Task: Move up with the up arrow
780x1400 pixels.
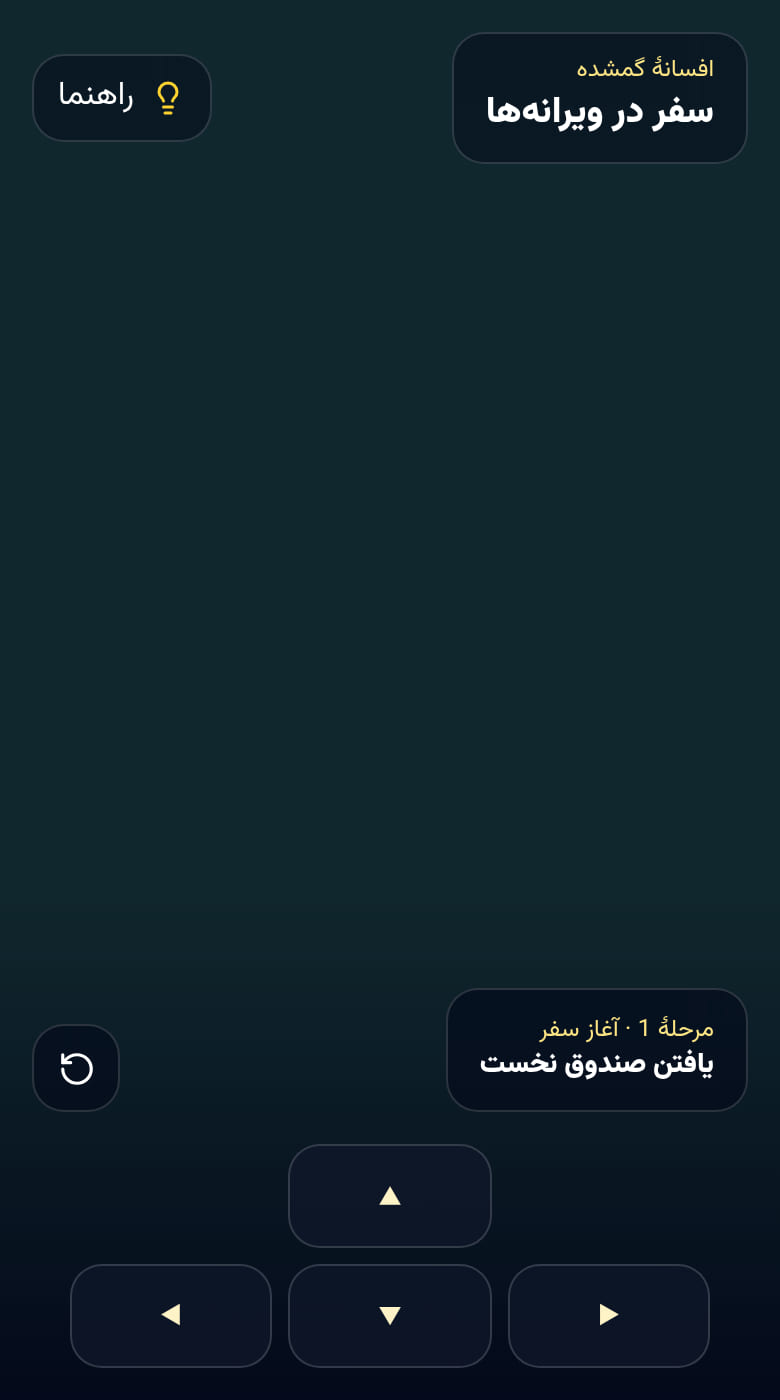Action: pos(390,1196)
